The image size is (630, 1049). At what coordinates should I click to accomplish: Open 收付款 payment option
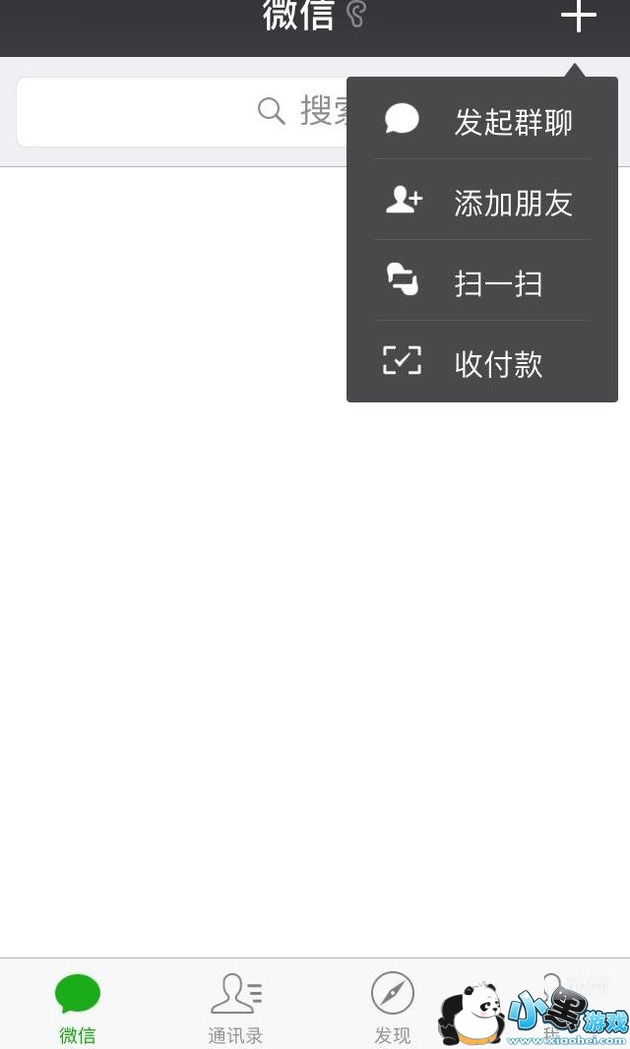[482, 363]
